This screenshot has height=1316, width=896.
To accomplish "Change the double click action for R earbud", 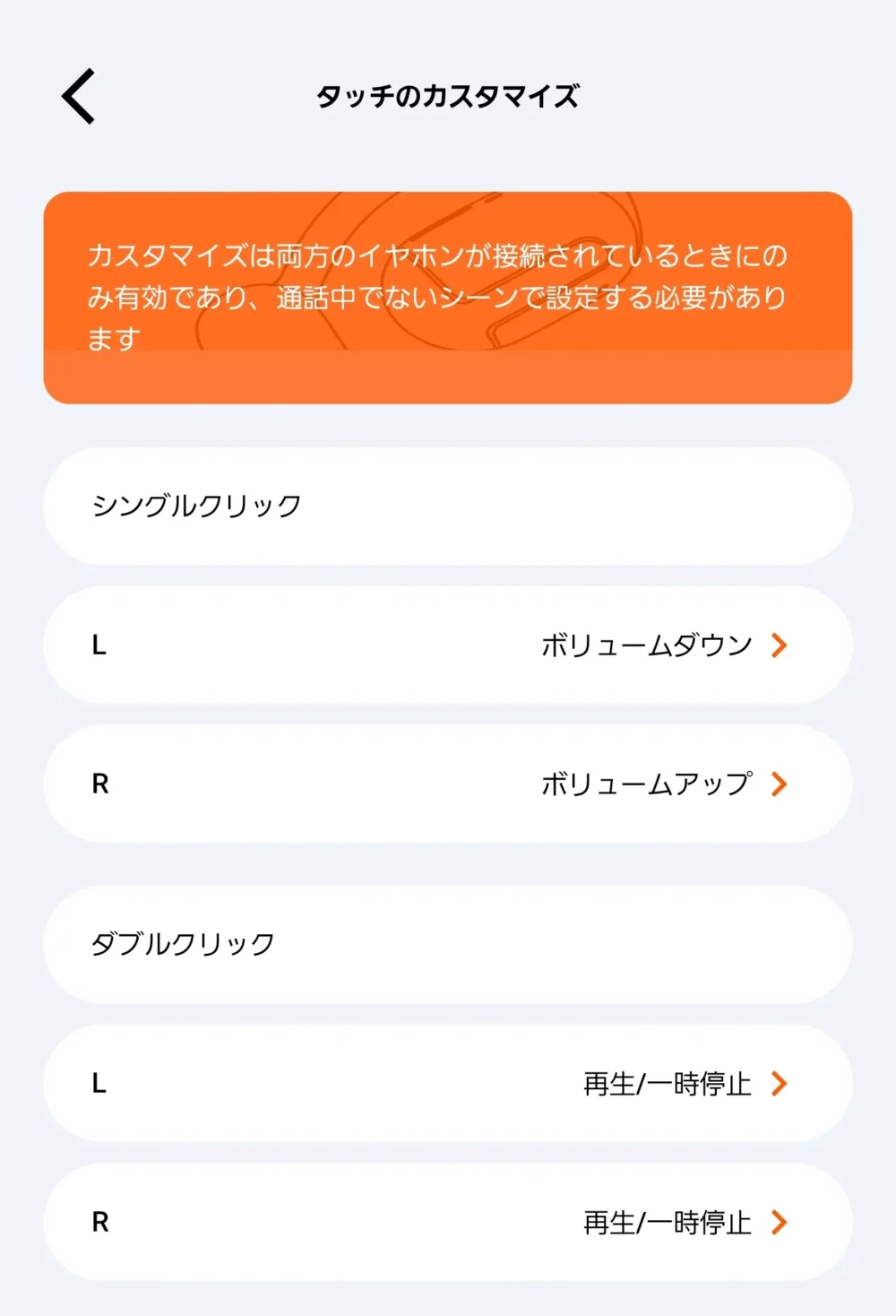I will [448, 1221].
